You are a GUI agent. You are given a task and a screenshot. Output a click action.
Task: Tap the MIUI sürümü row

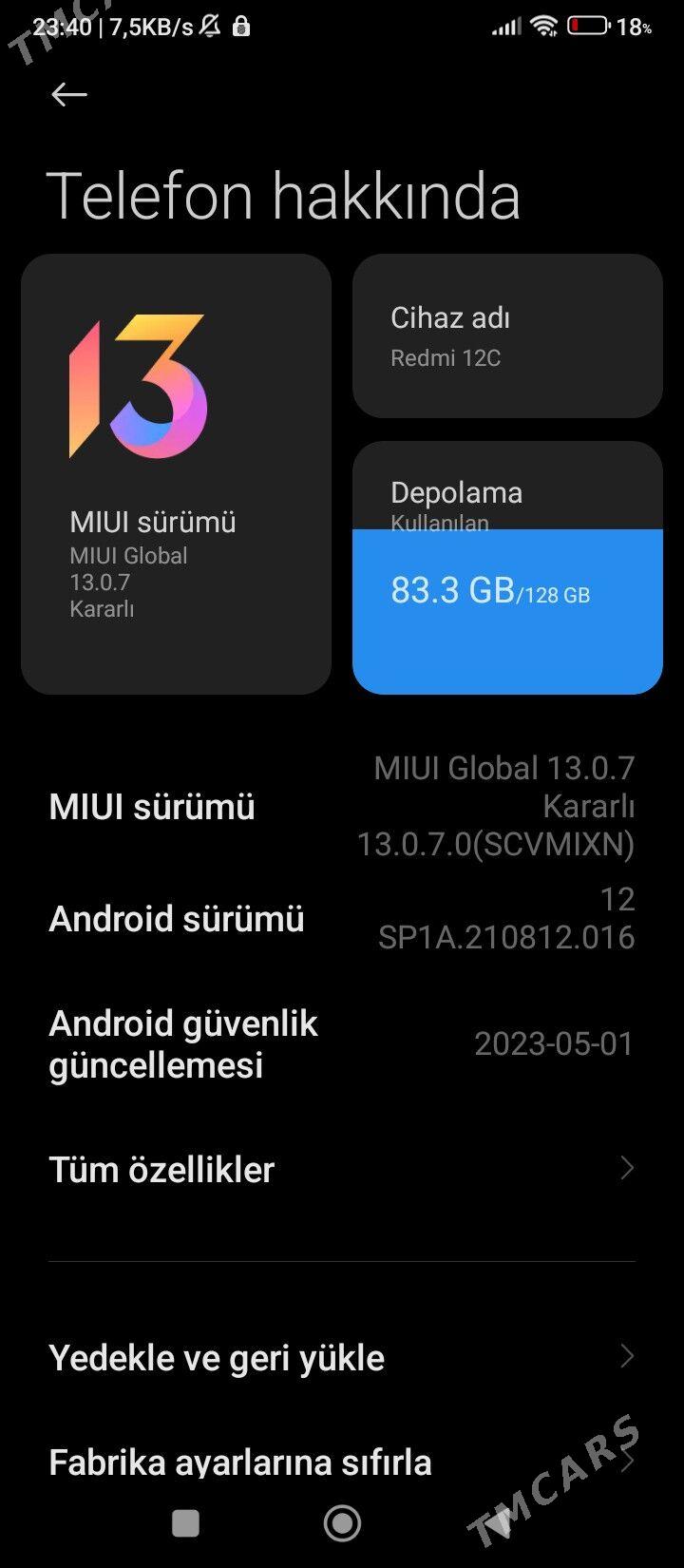(x=342, y=806)
